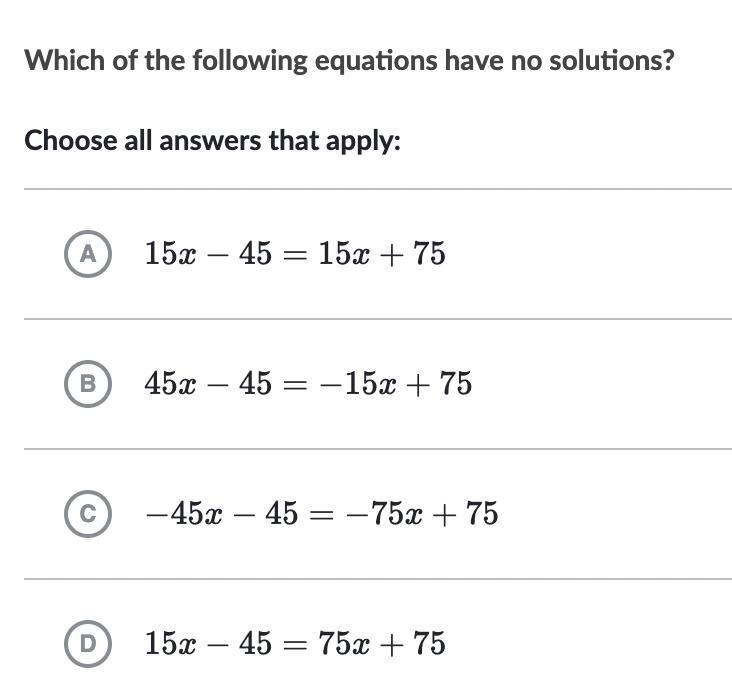The height and width of the screenshot is (694, 732).
Task: Choose option C: −45x − 45 = −75x + 75
Action: [x=88, y=514]
